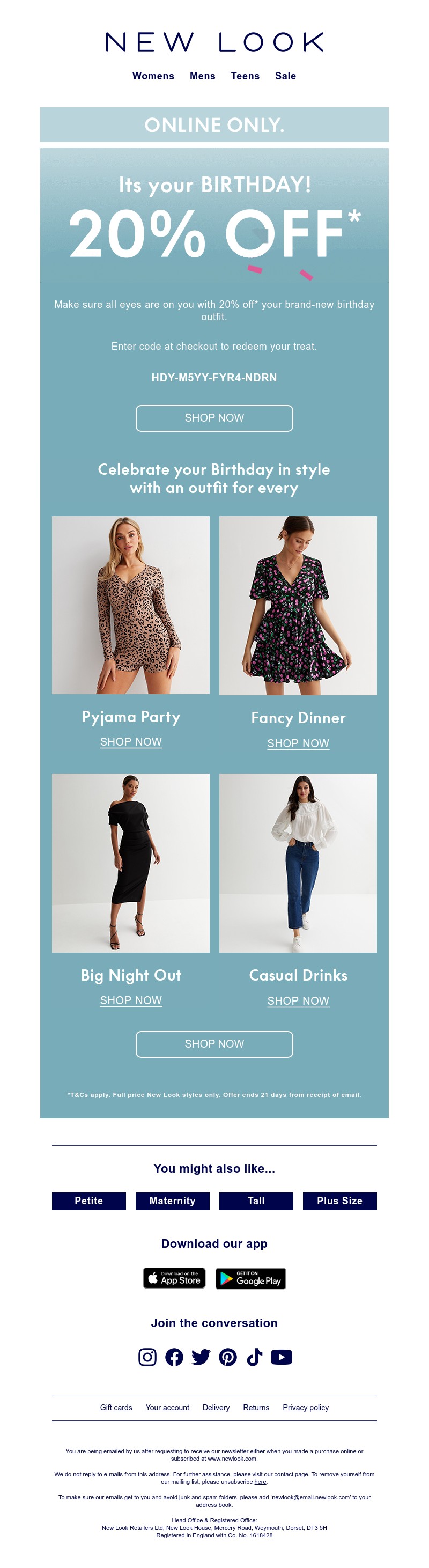Unsubscribe via the 'here' link
Image resolution: width=429 pixels, height=1568 pixels.
coord(261,1482)
